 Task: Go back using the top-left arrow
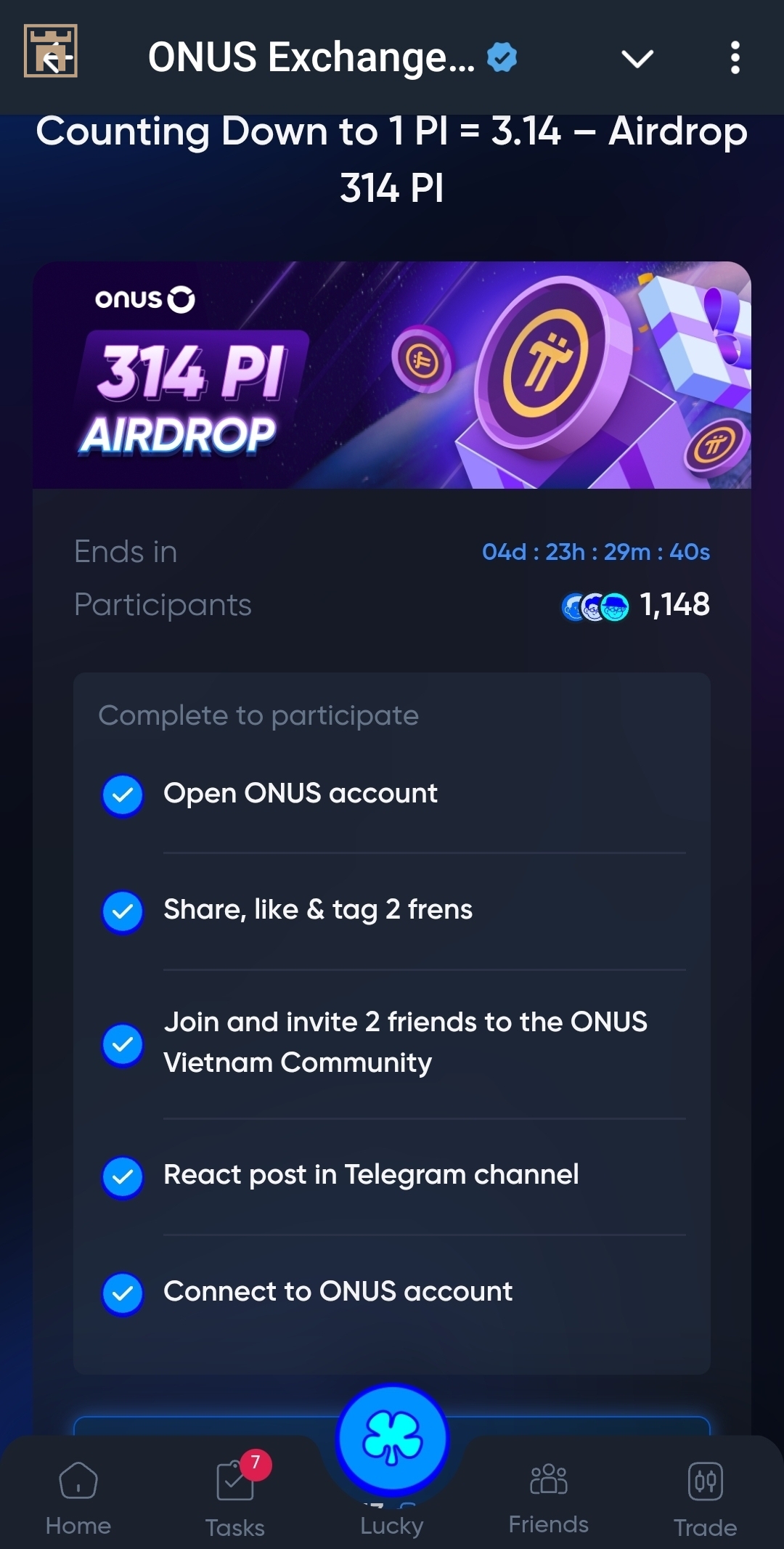tap(51, 57)
